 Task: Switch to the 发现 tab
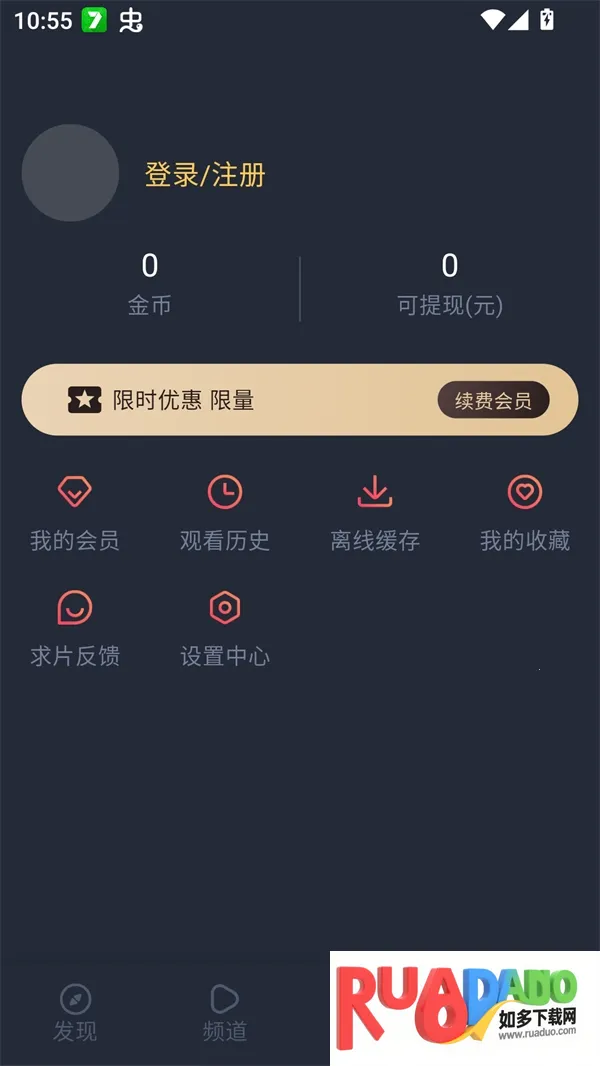pyautogui.click(x=75, y=1012)
